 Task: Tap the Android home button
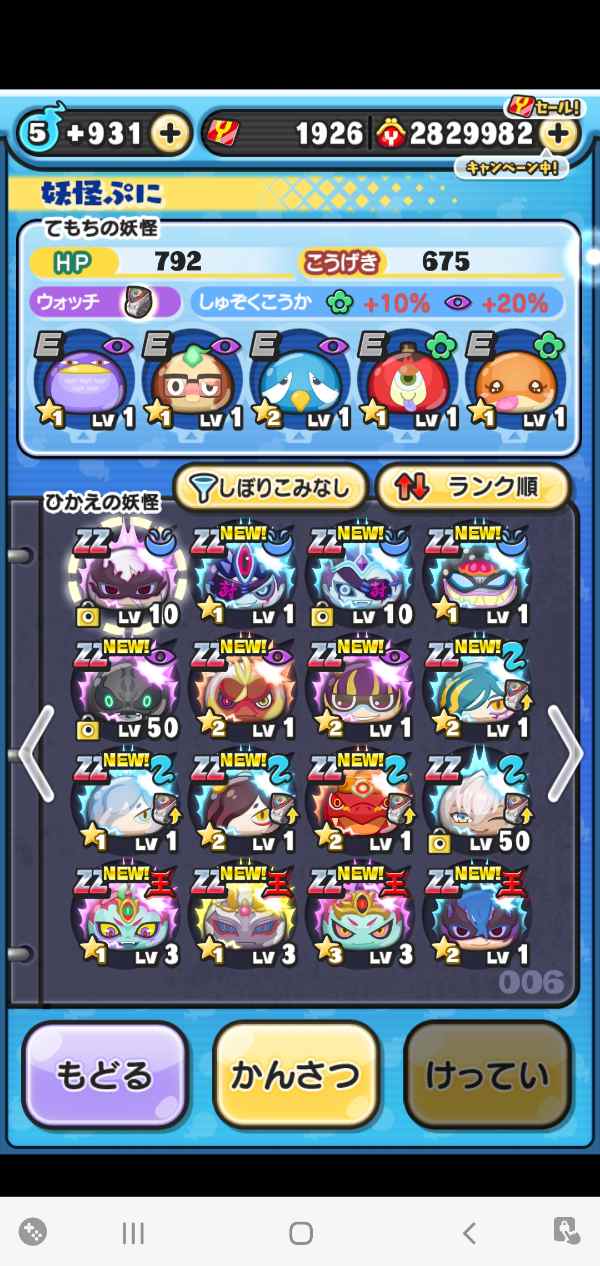click(300, 1233)
